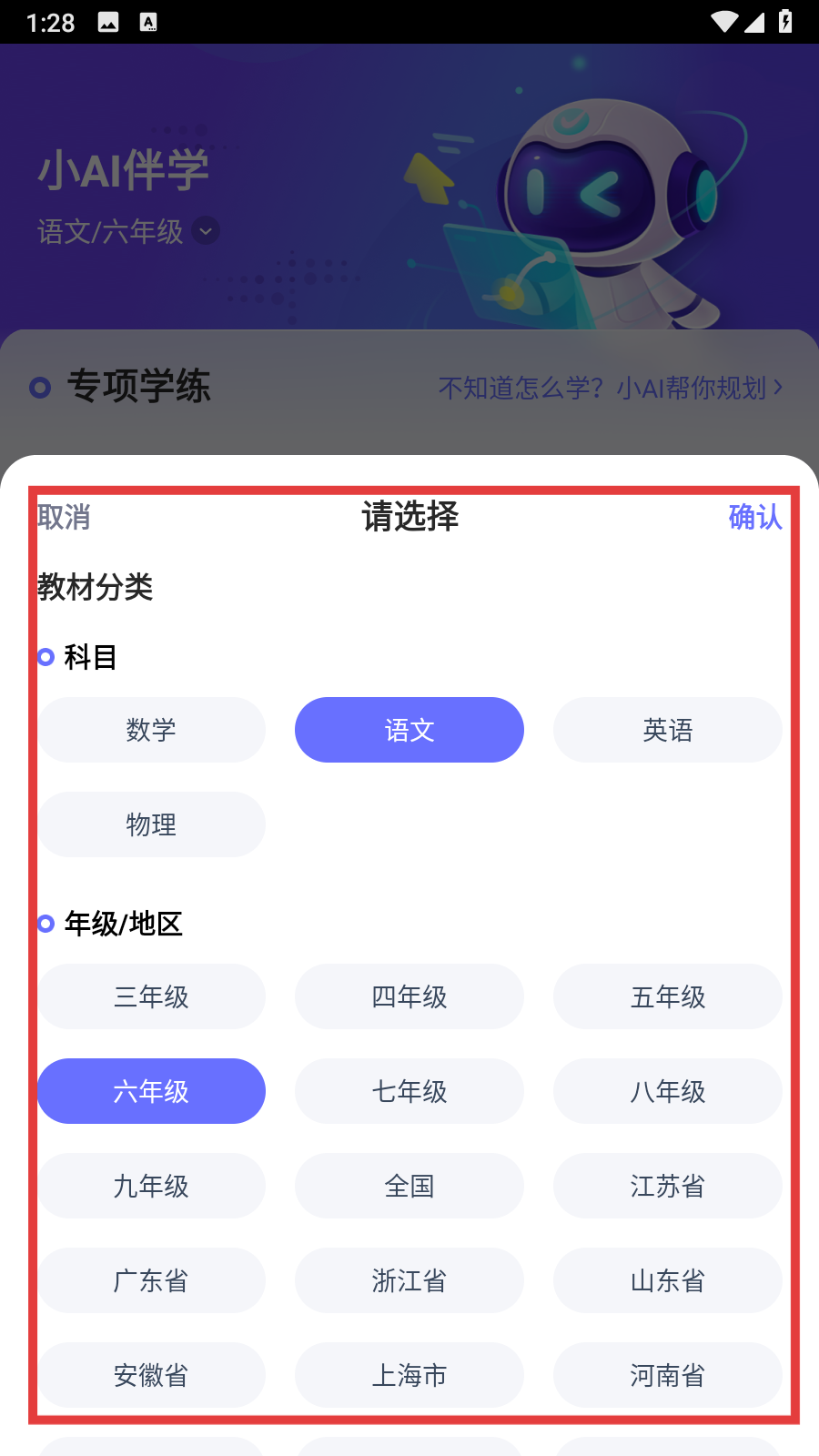Confirm selection with 确认
The height and width of the screenshot is (1456, 819).
(754, 517)
